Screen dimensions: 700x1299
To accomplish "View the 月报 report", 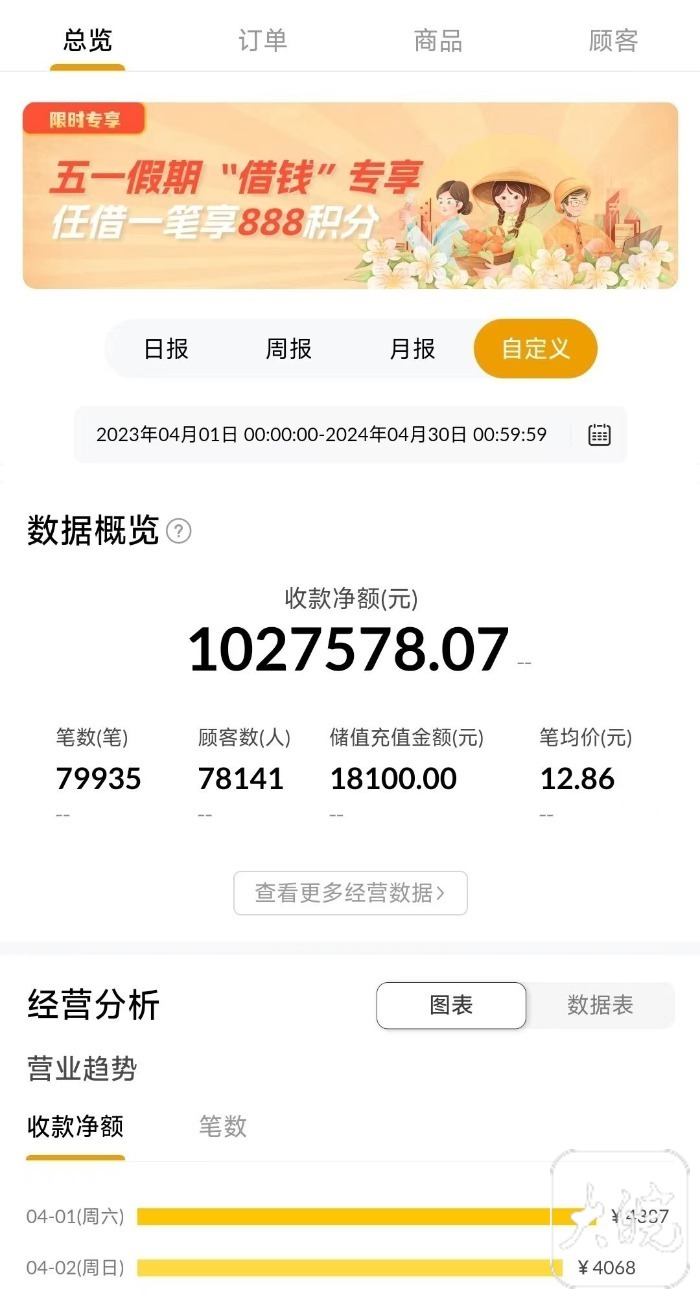I will (412, 349).
